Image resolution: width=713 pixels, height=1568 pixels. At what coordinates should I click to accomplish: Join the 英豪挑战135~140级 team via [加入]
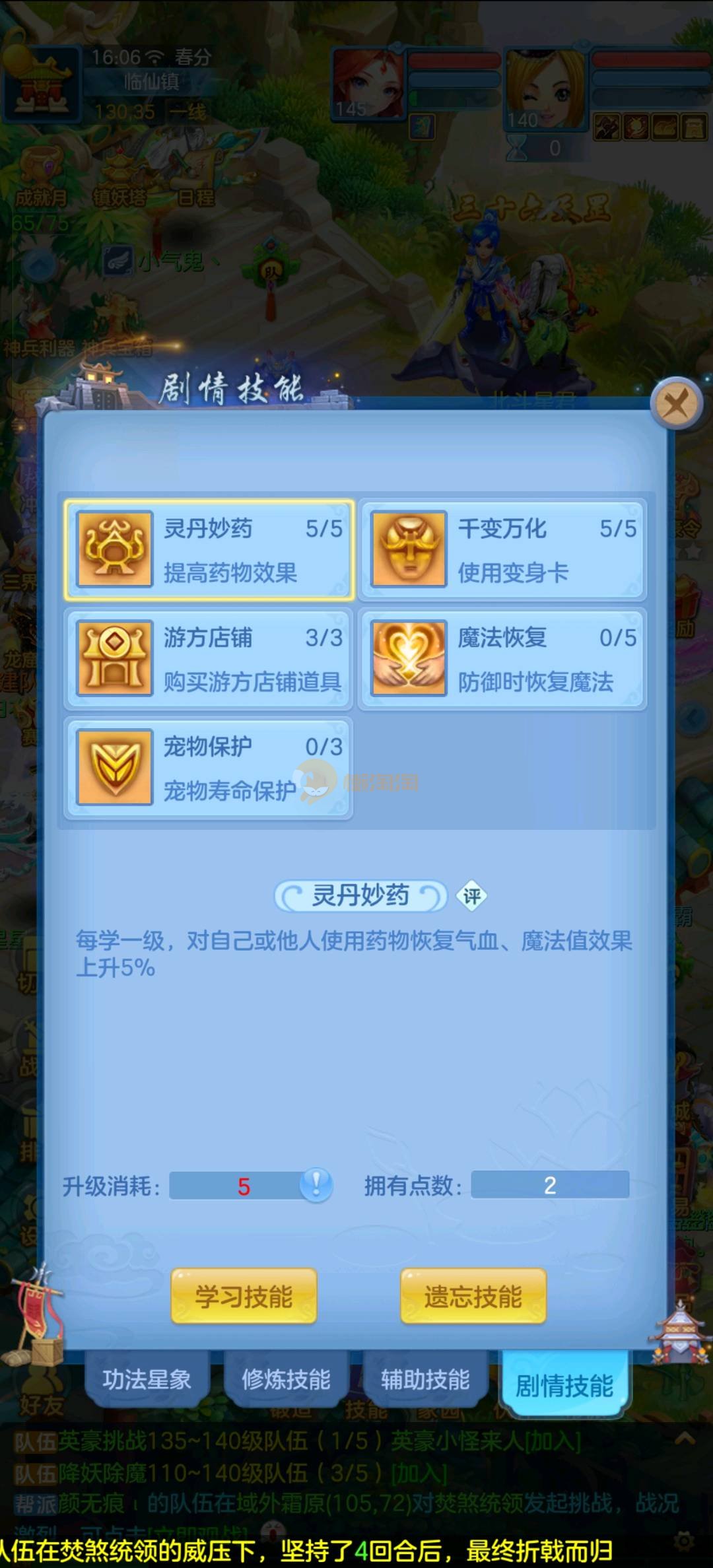553,1441
